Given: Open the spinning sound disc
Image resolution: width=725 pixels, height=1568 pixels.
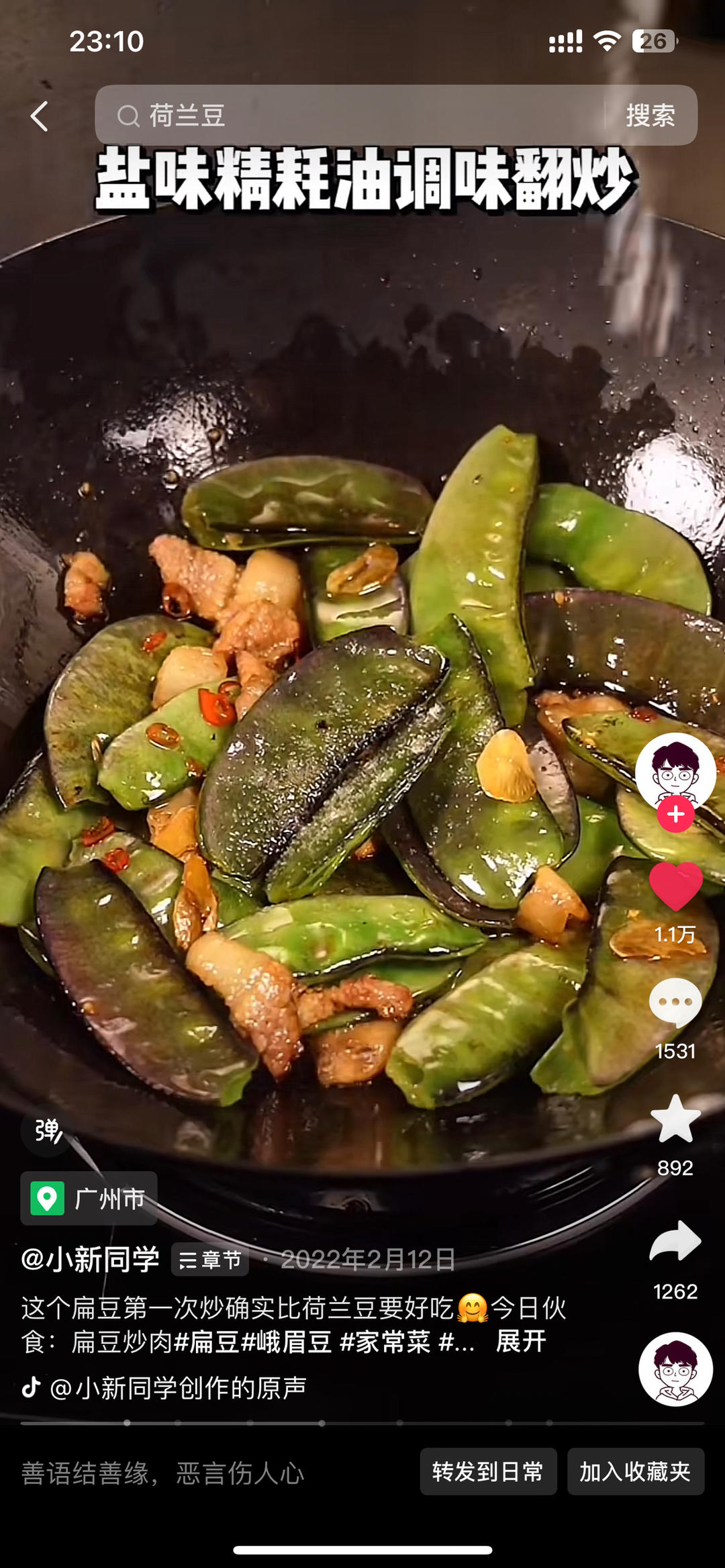Looking at the screenshot, I should pos(675,1369).
